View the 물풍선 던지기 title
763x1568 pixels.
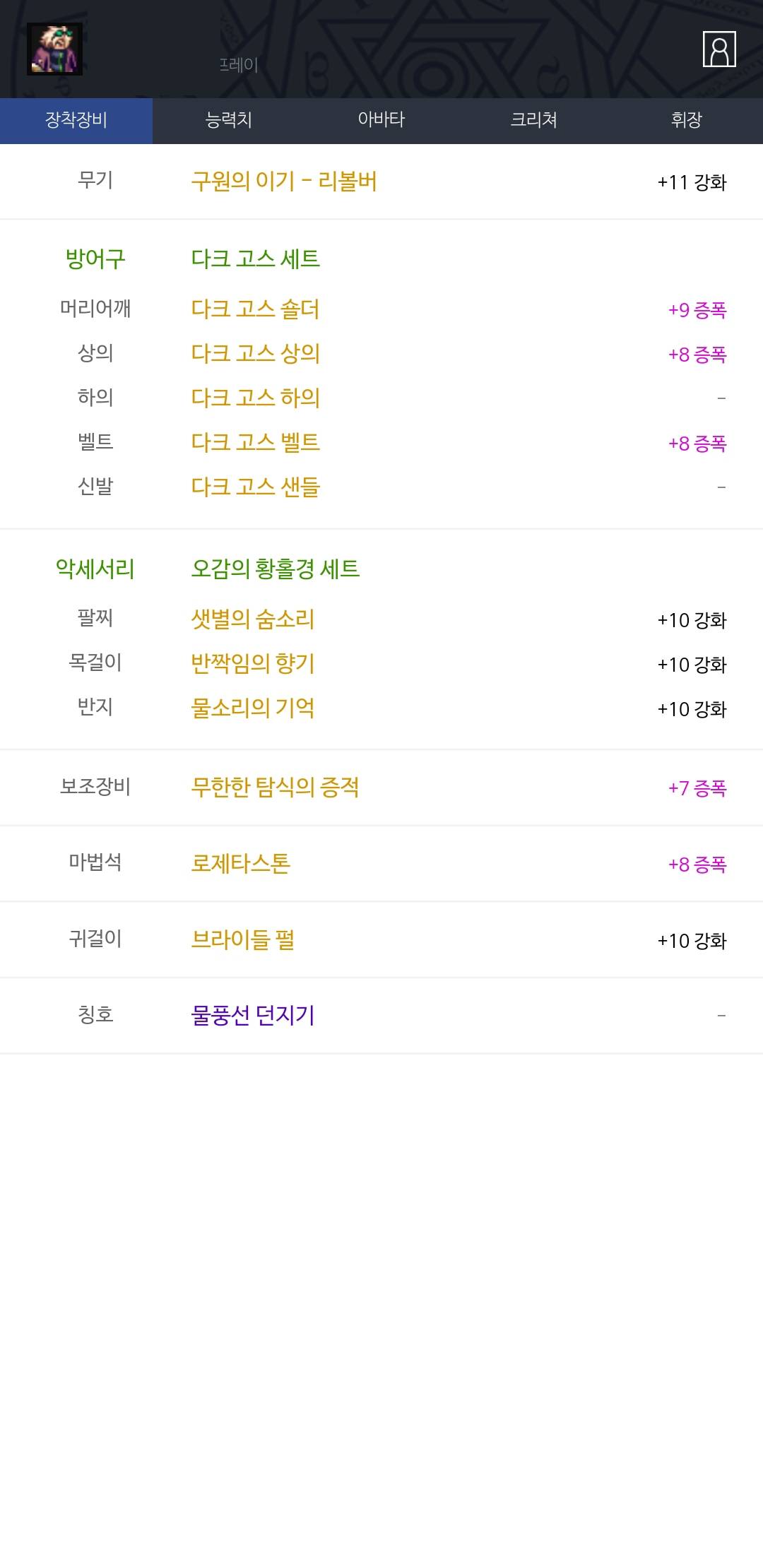click(253, 1015)
